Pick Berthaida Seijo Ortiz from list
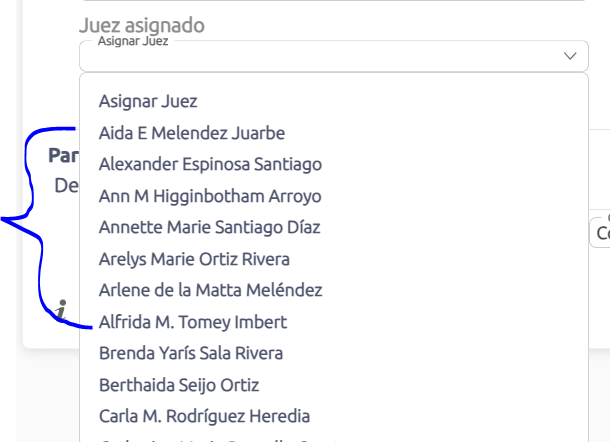 point(179,384)
